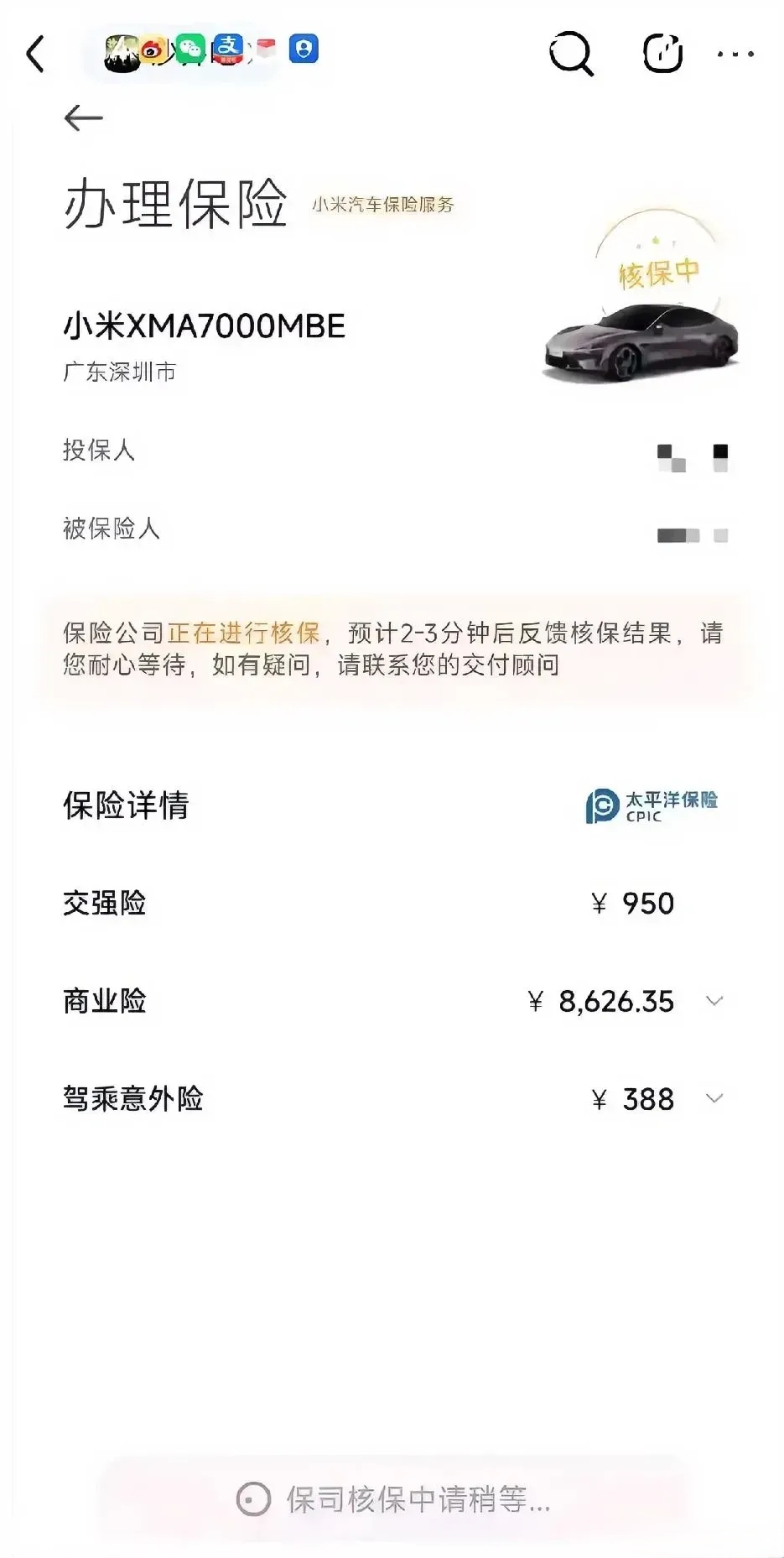Expand the 商业险 price details

715,1000
